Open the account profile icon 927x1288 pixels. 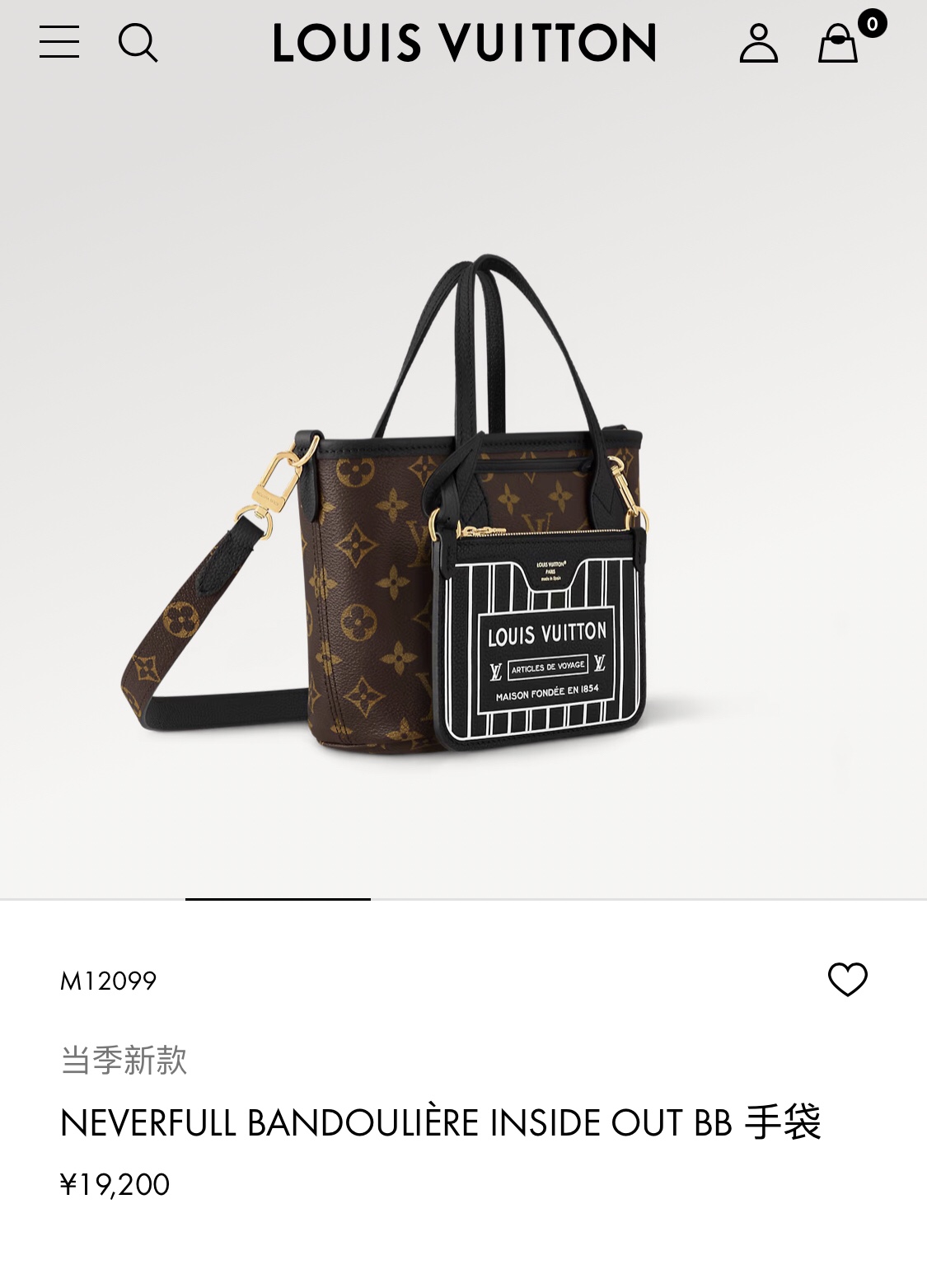pos(758,43)
